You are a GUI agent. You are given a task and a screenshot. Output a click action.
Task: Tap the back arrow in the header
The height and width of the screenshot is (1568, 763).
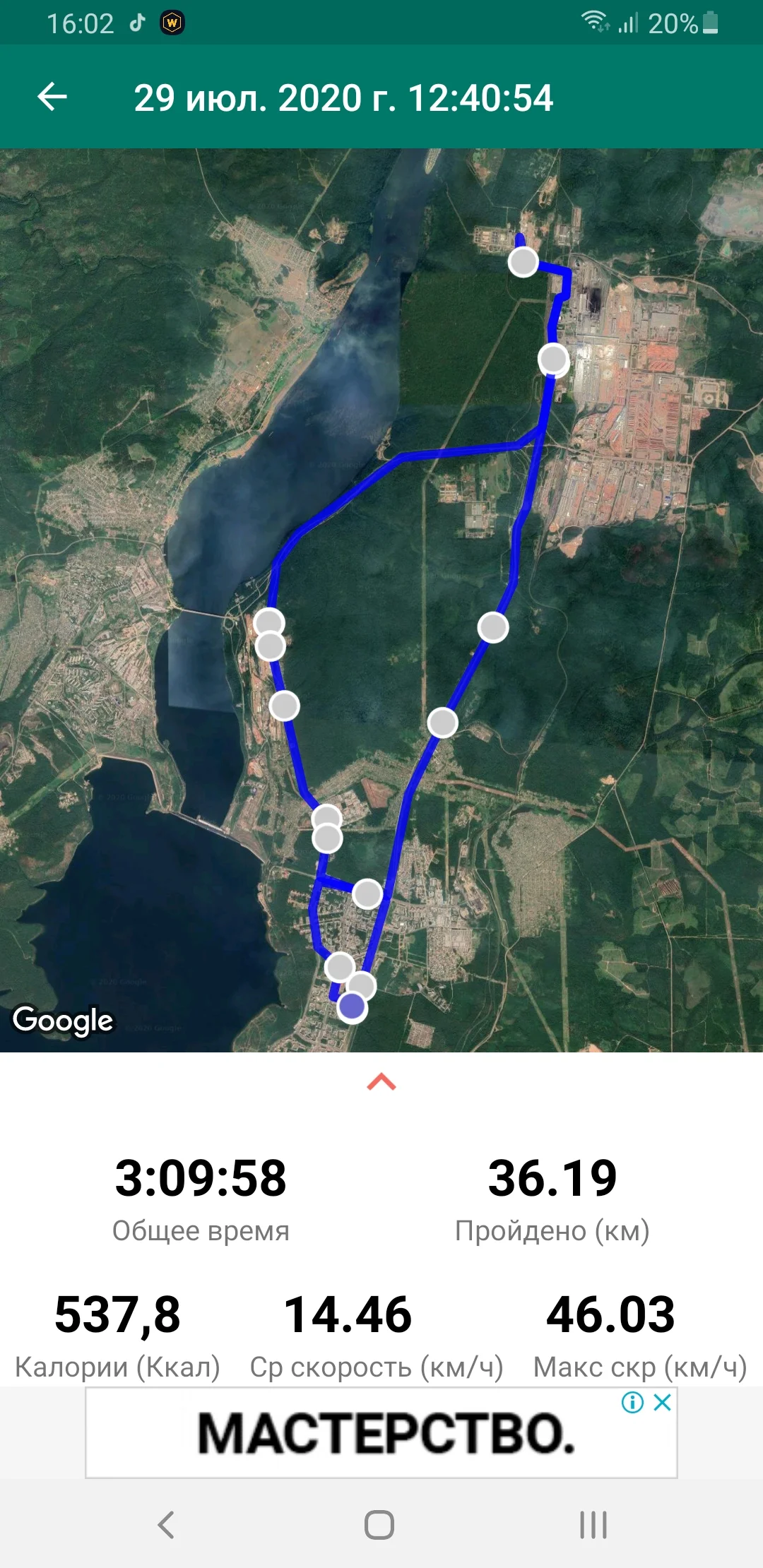click(53, 99)
